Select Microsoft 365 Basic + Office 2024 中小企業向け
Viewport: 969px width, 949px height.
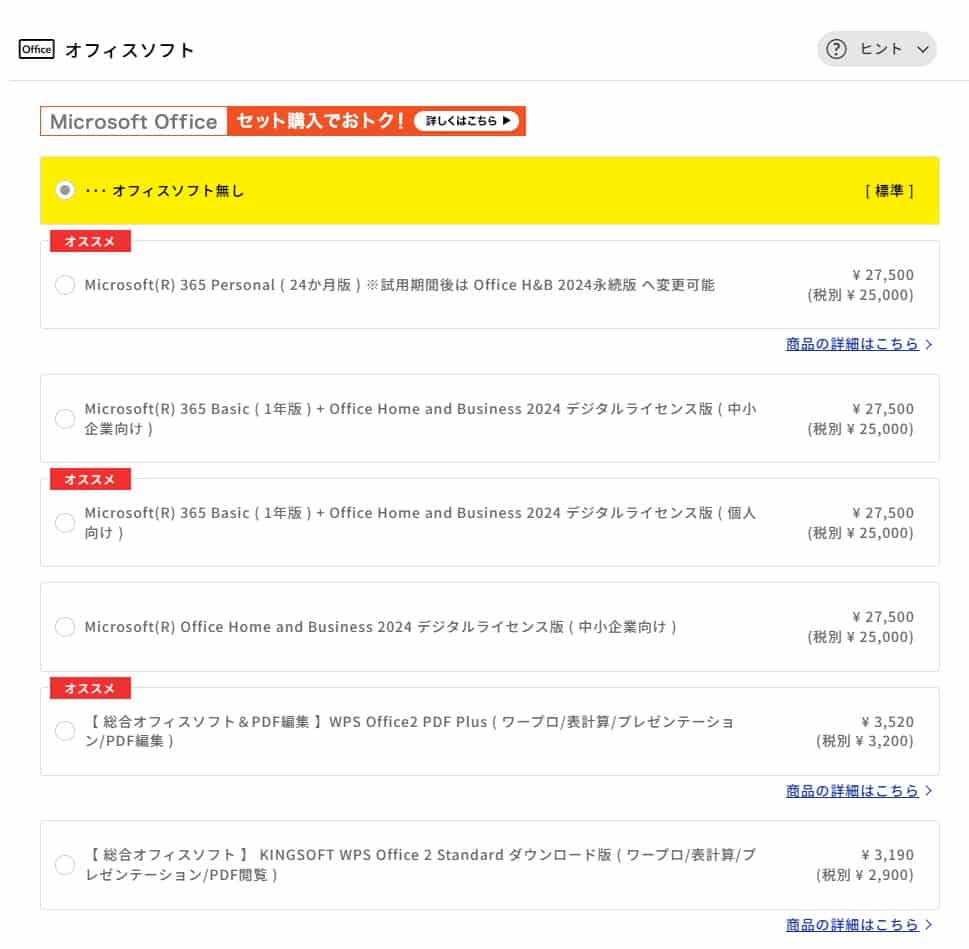click(x=65, y=419)
